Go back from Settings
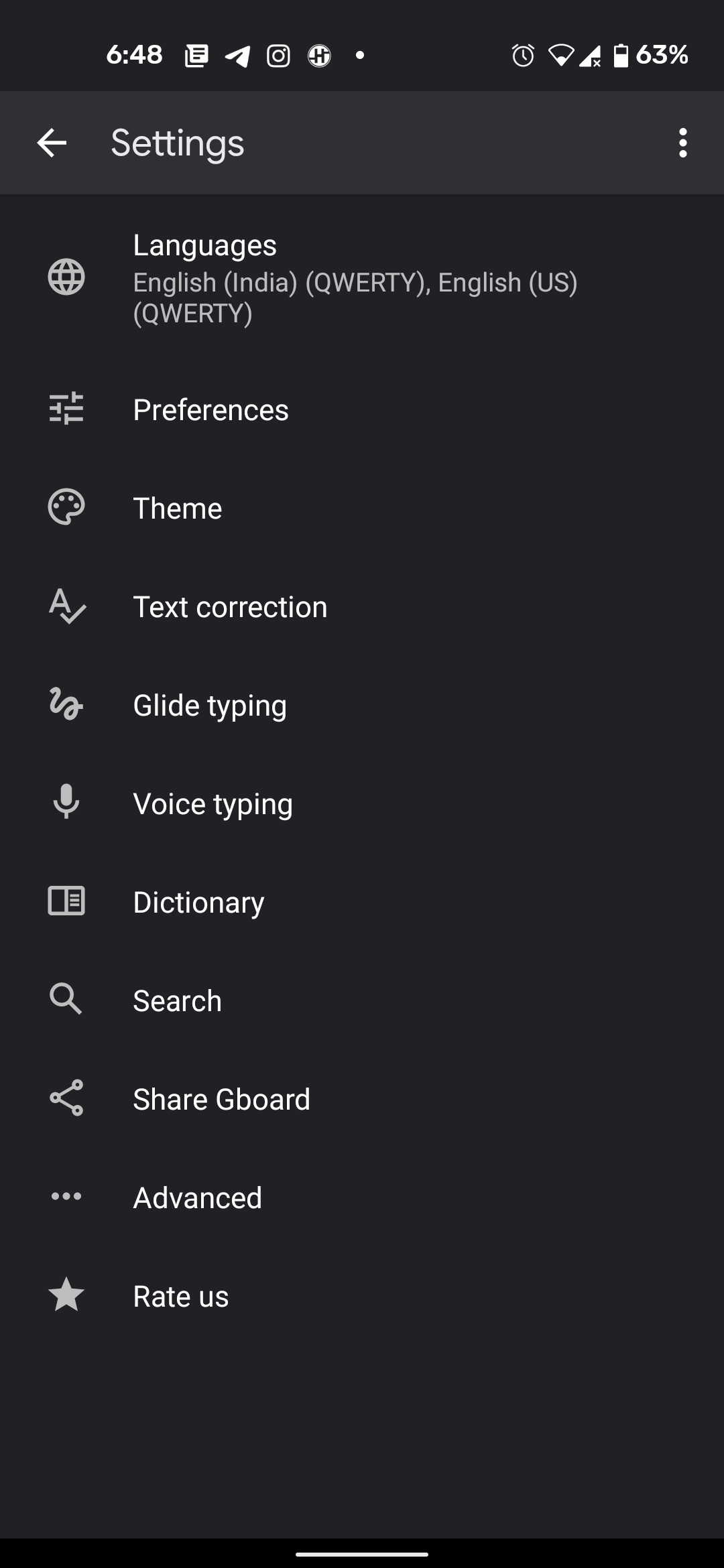 [52, 143]
